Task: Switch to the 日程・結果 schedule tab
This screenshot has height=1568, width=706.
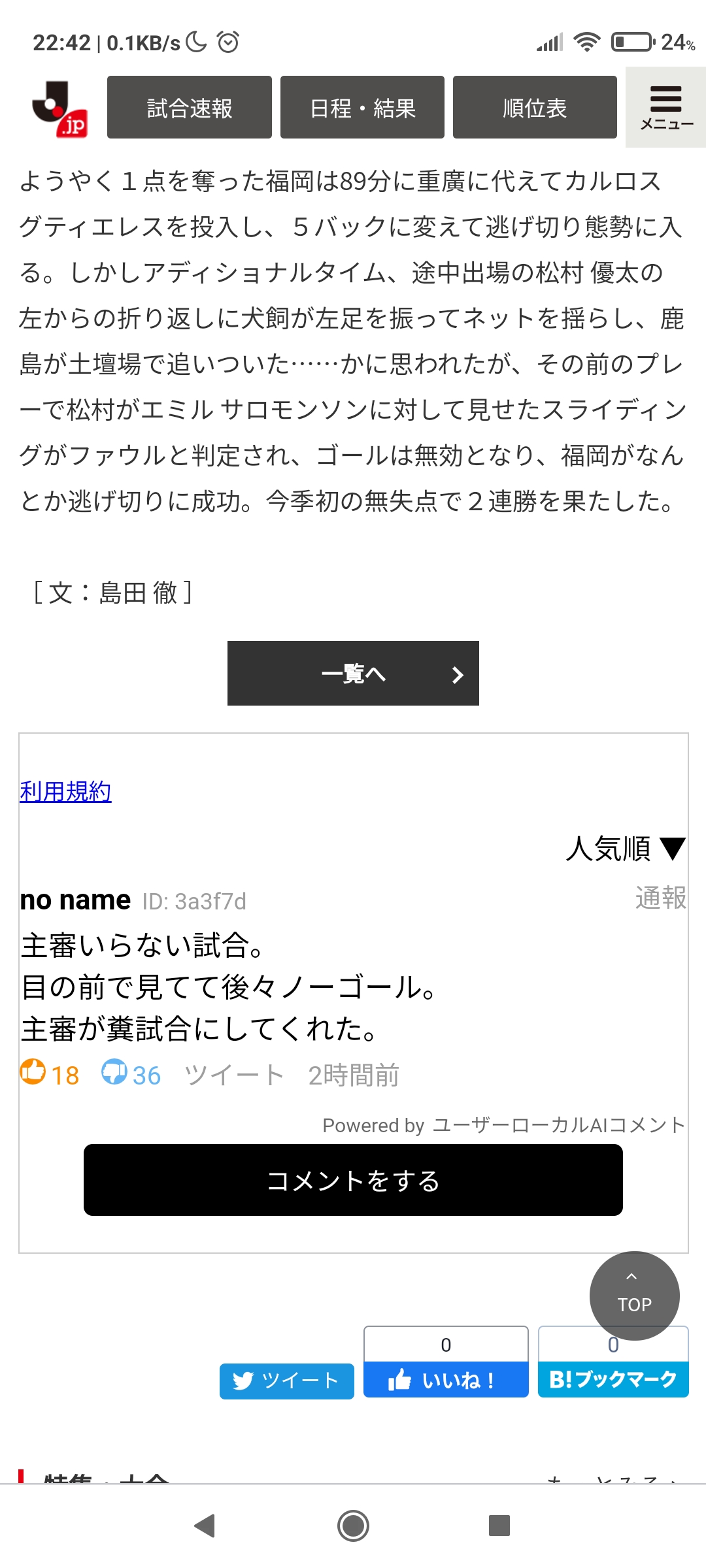Action: (362, 107)
